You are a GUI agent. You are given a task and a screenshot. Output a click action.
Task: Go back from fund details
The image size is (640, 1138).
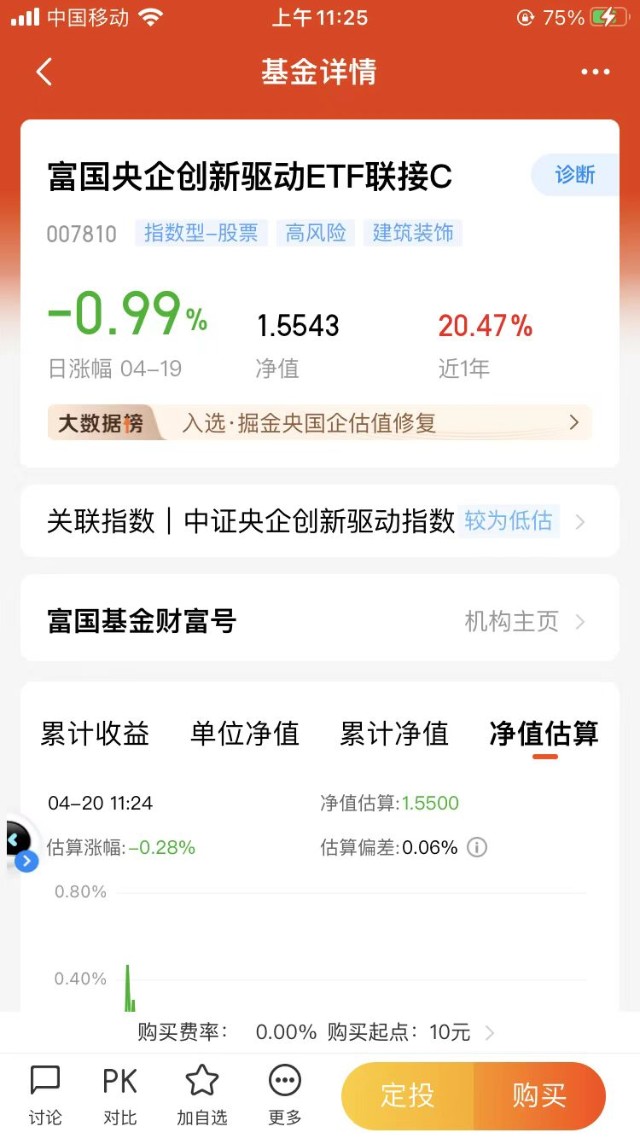pos(44,72)
